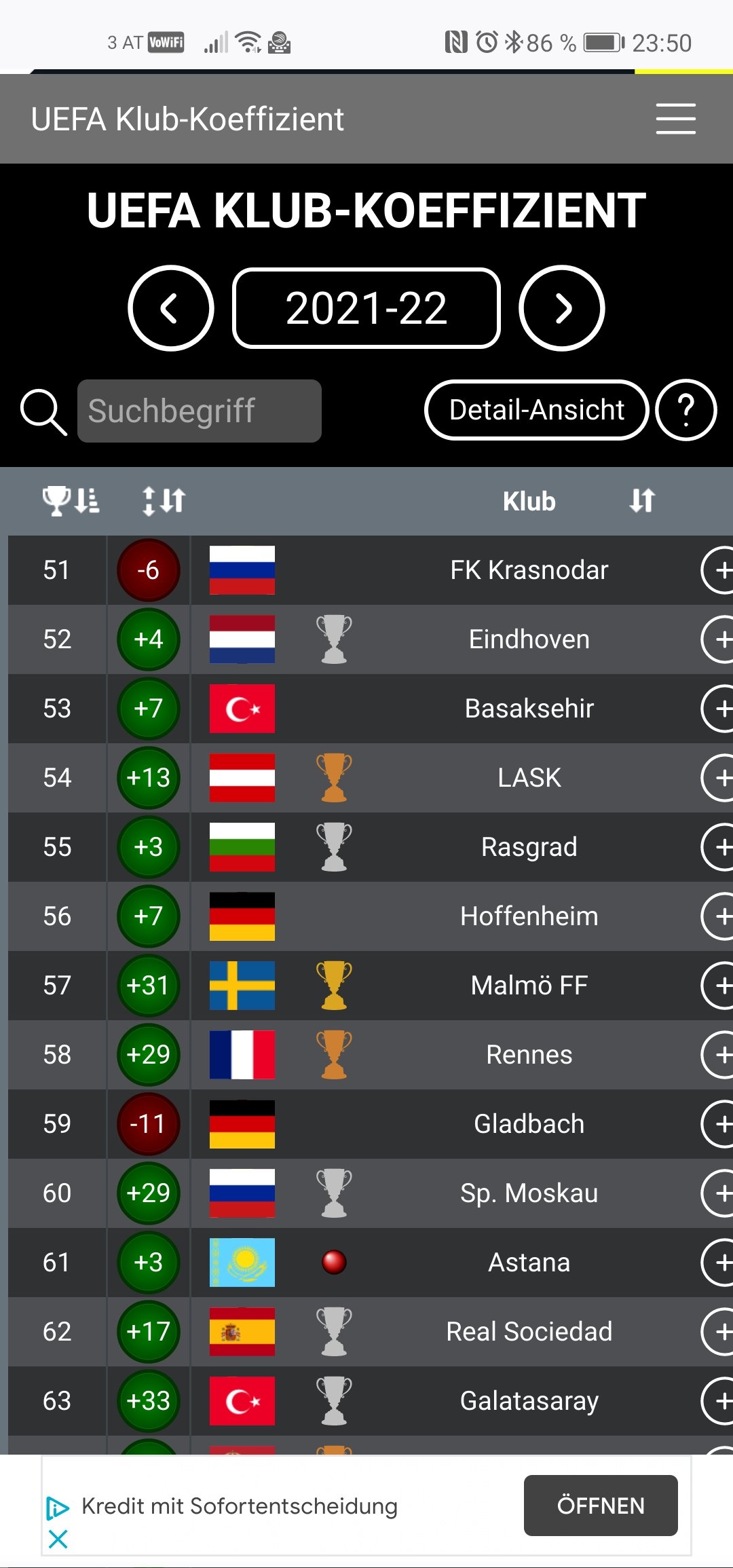
Task: Advance to the next season
Action: [x=562, y=308]
